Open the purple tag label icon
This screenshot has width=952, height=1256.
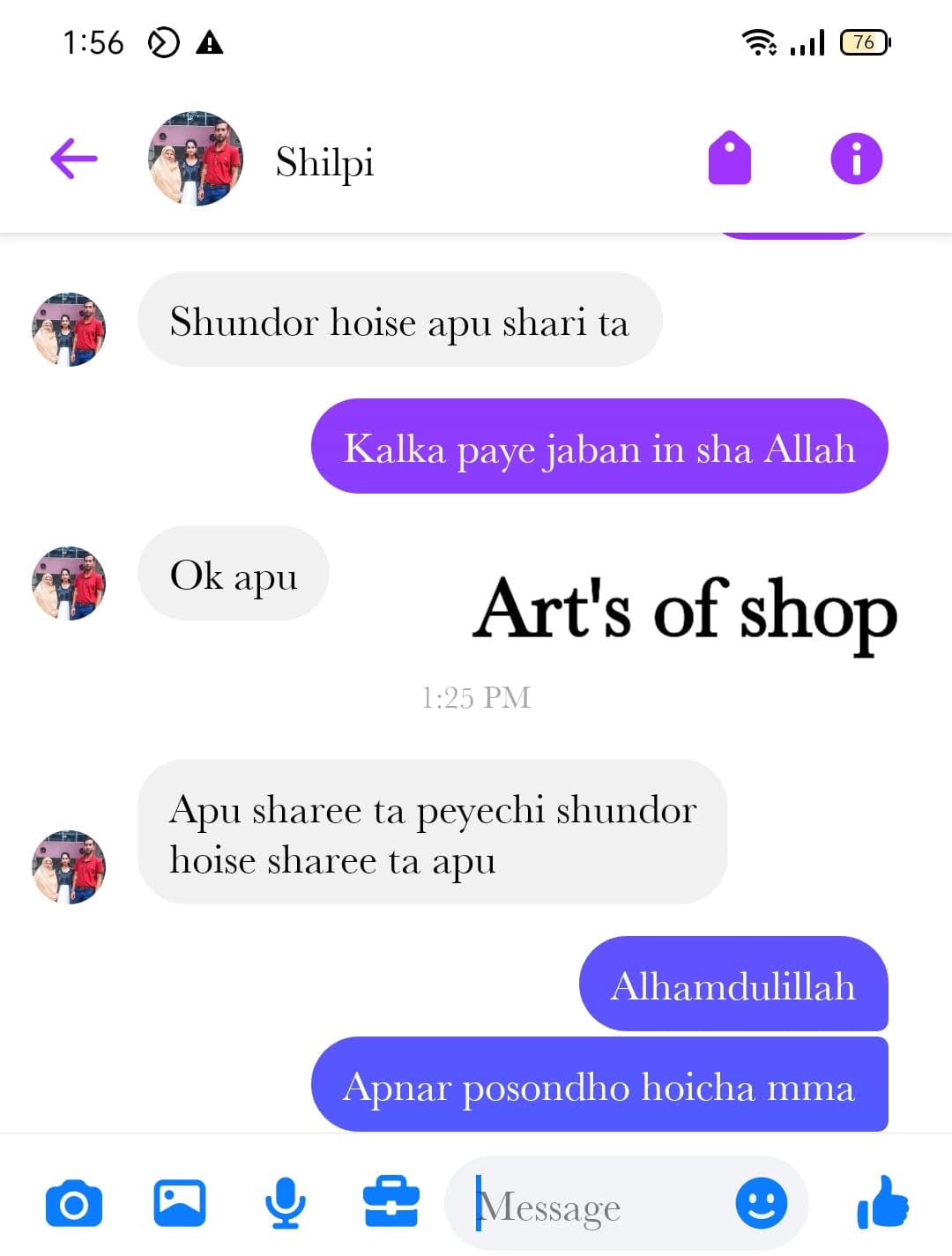730,159
